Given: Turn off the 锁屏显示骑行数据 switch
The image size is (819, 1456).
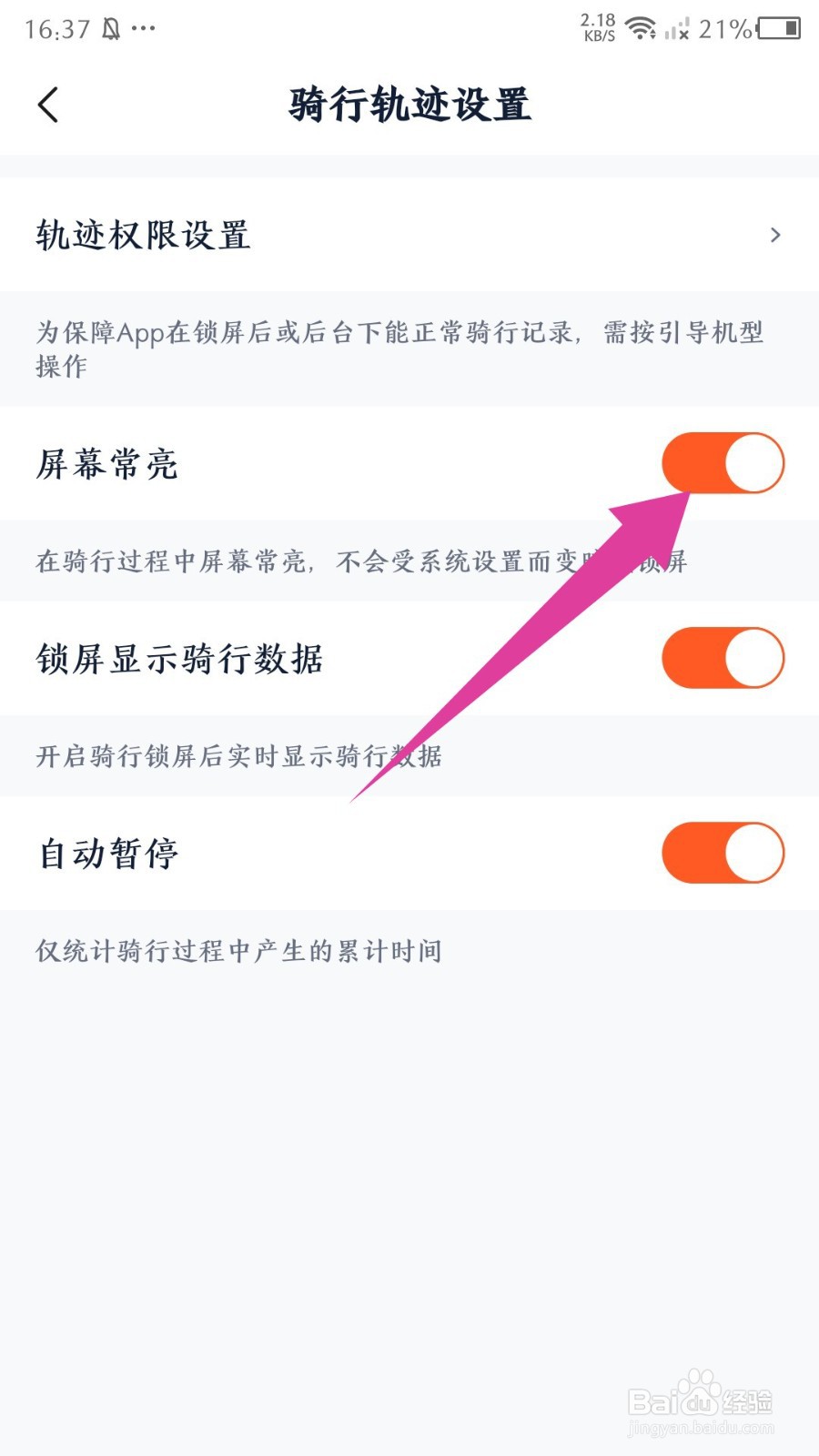Looking at the screenshot, I should click(722, 658).
